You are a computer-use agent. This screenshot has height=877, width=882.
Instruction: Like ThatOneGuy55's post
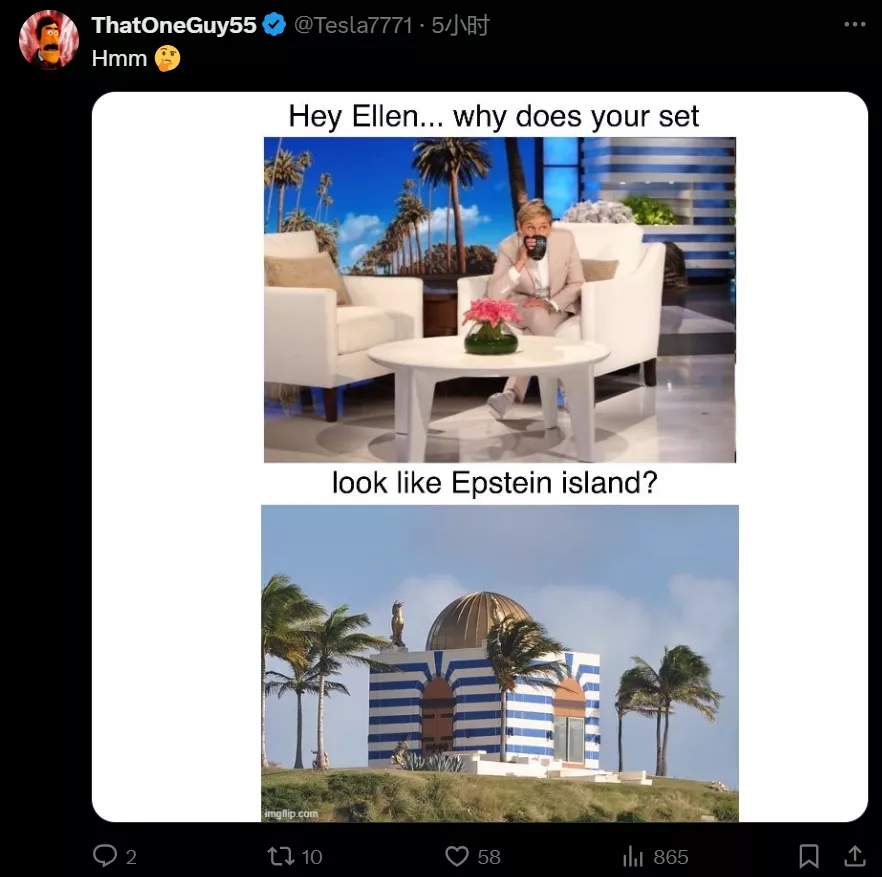(x=457, y=856)
